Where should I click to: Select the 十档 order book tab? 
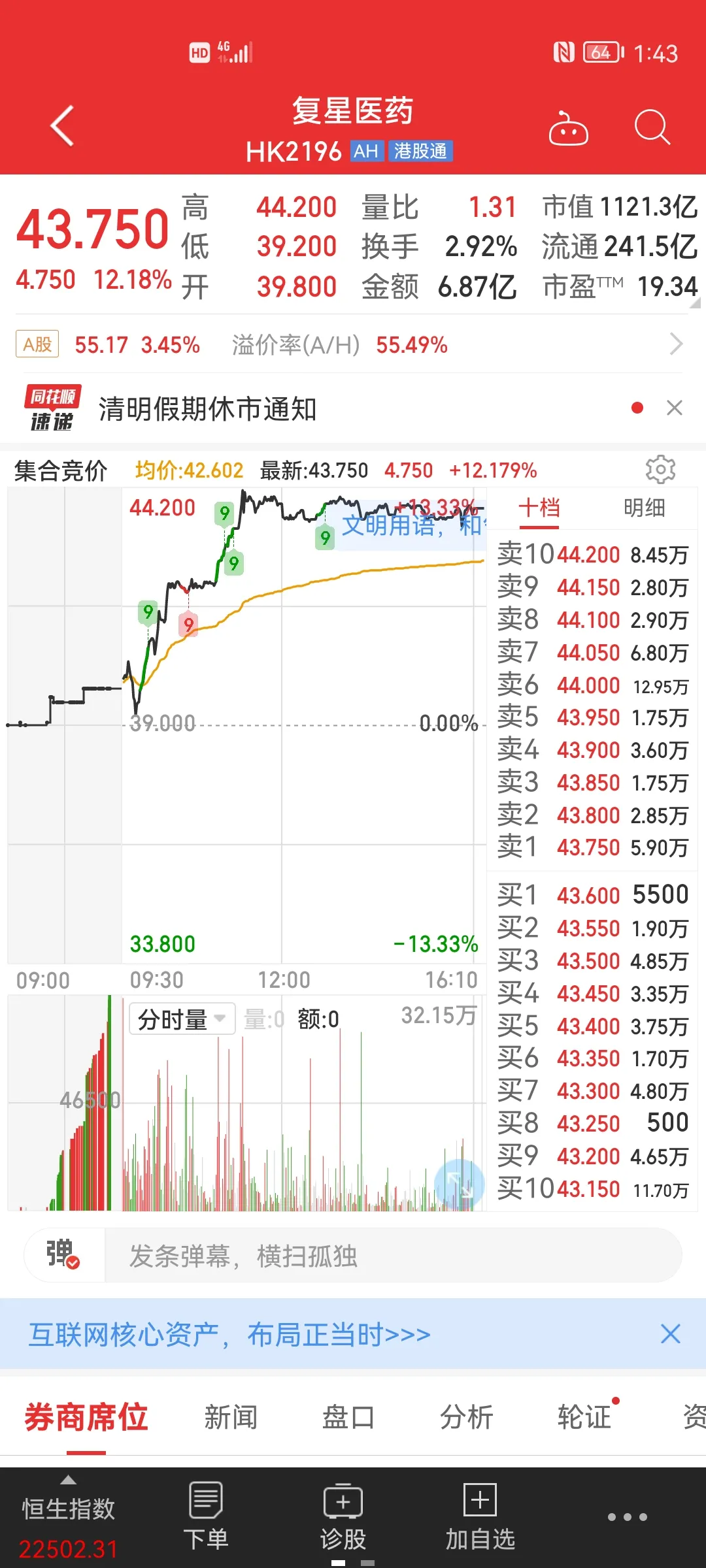click(539, 508)
